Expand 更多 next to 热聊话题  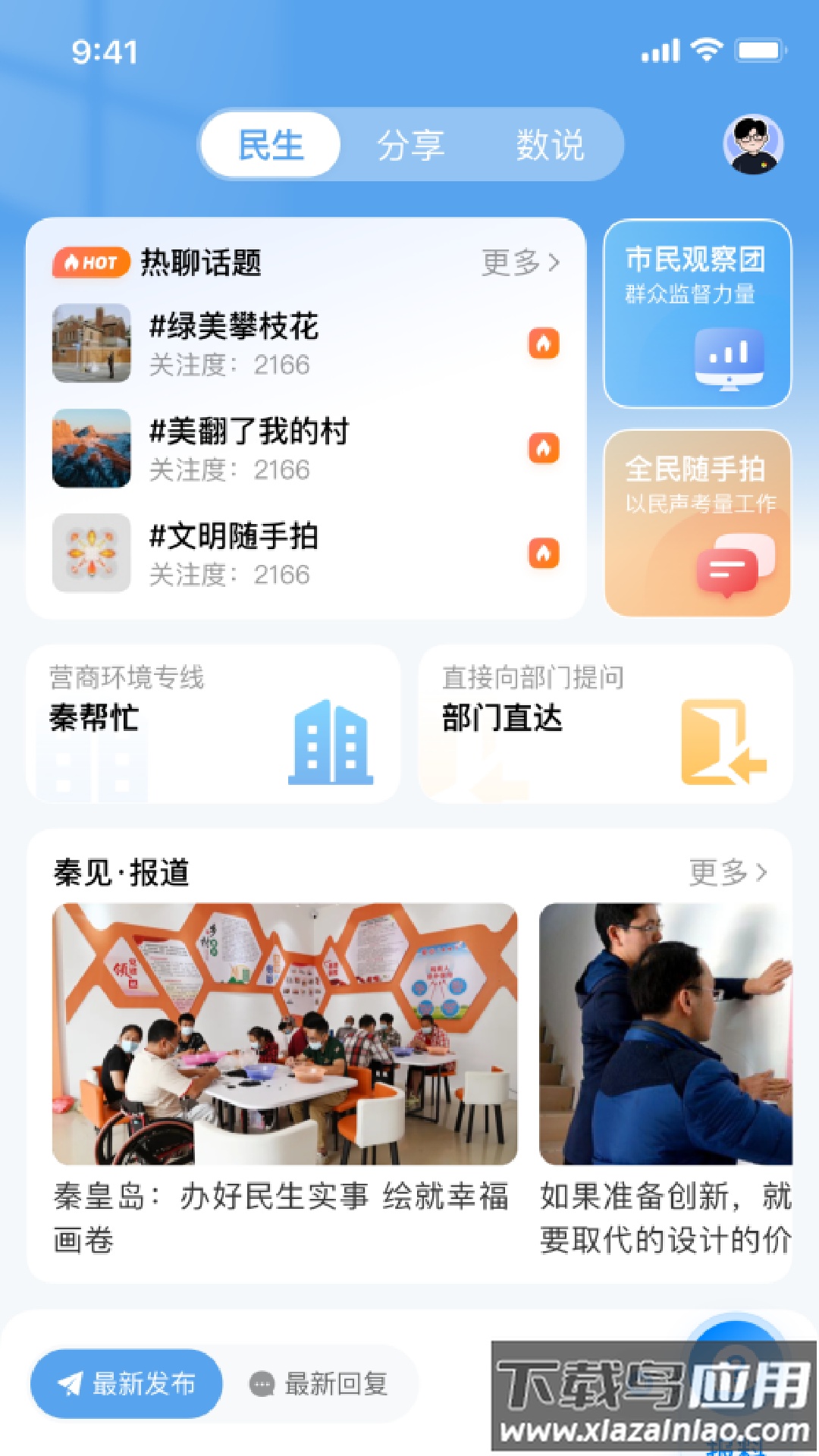coord(512,263)
